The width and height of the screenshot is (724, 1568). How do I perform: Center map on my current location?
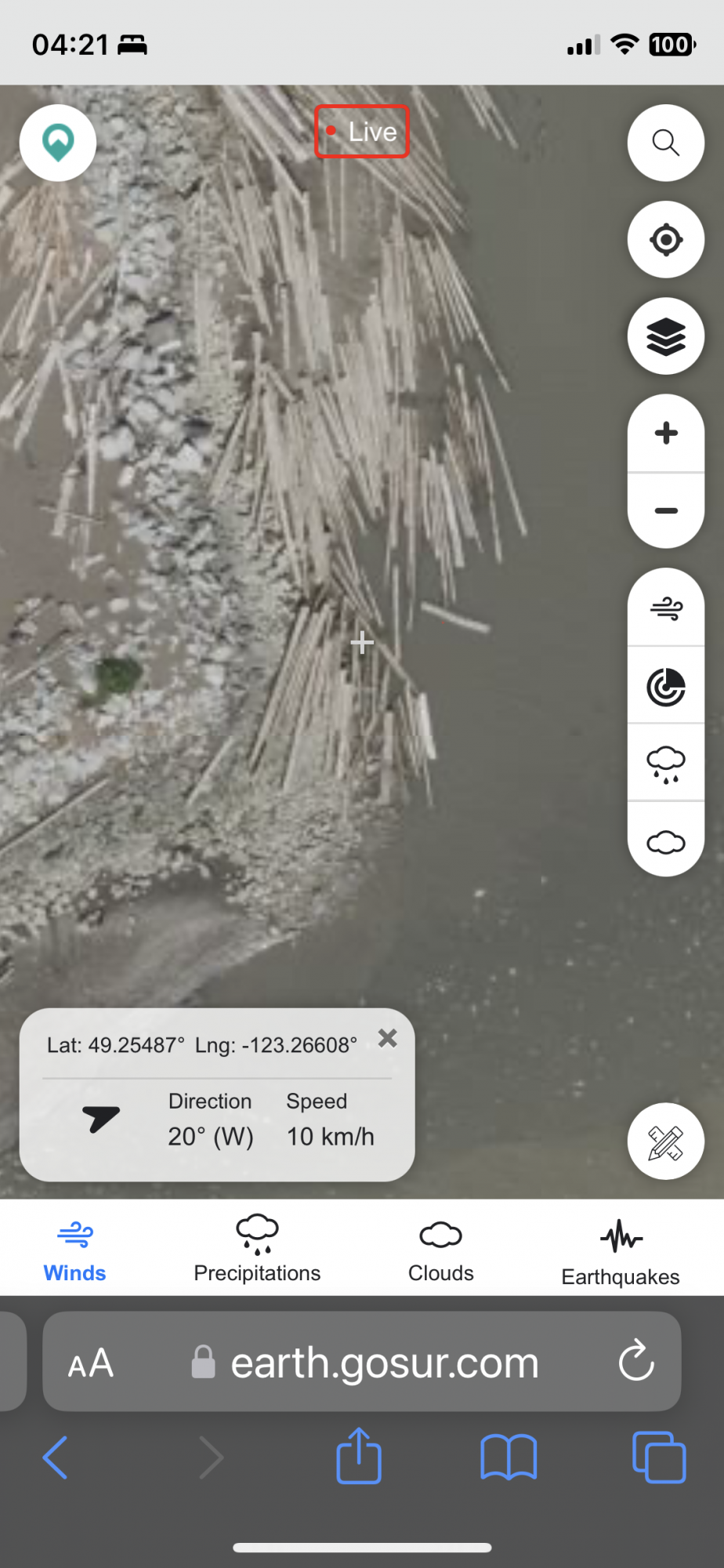point(665,240)
